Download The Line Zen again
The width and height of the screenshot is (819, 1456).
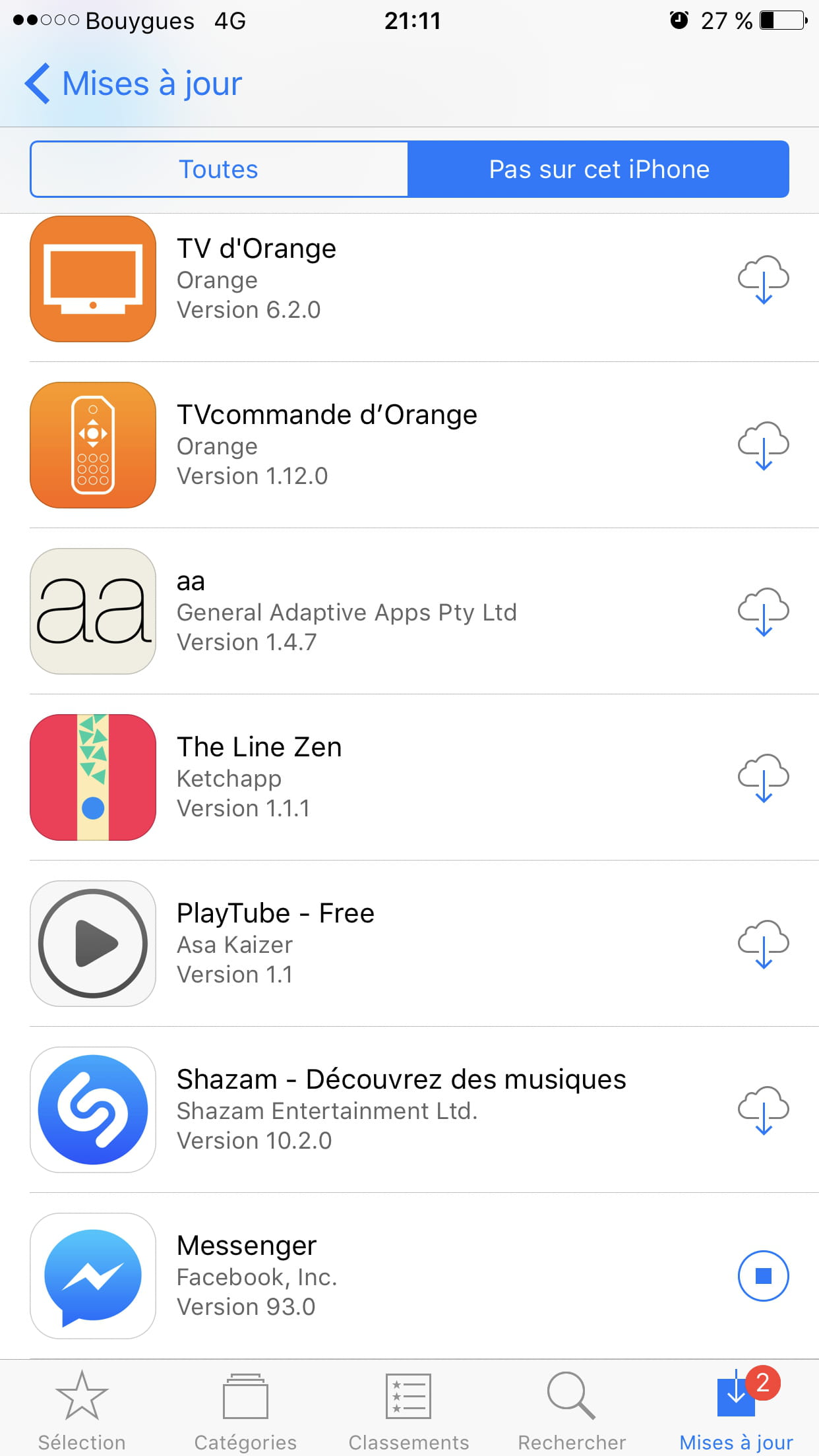pyautogui.click(x=763, y=778)
